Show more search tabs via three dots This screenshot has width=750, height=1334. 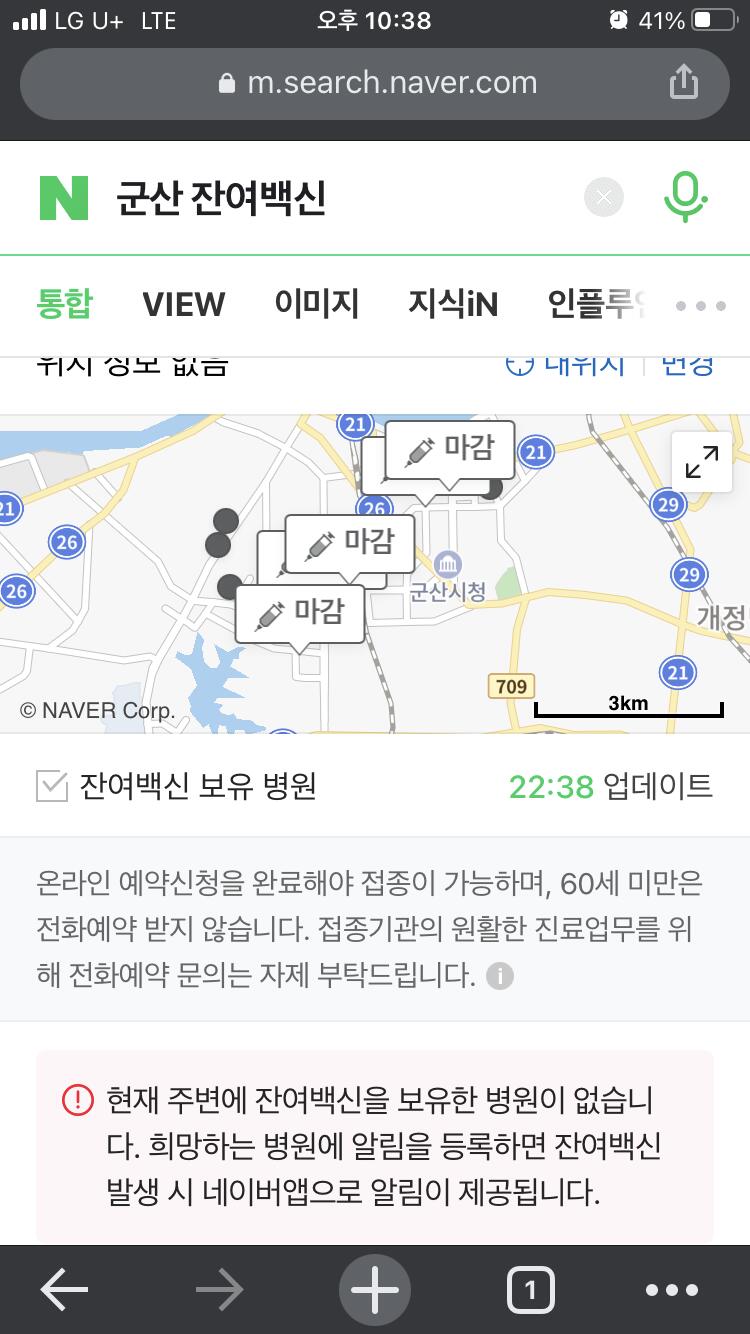(701, 305)
